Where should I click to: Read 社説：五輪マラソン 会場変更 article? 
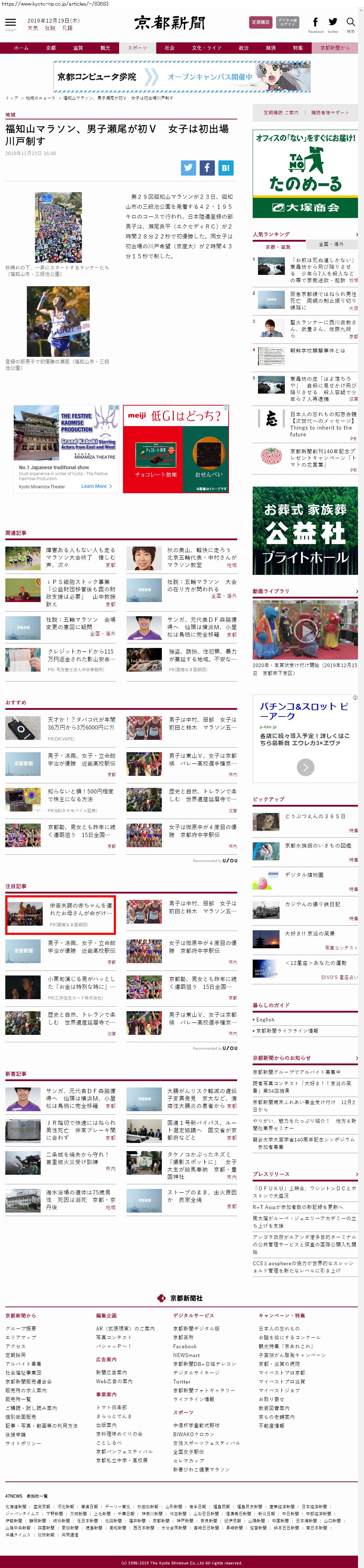point(80,623)
